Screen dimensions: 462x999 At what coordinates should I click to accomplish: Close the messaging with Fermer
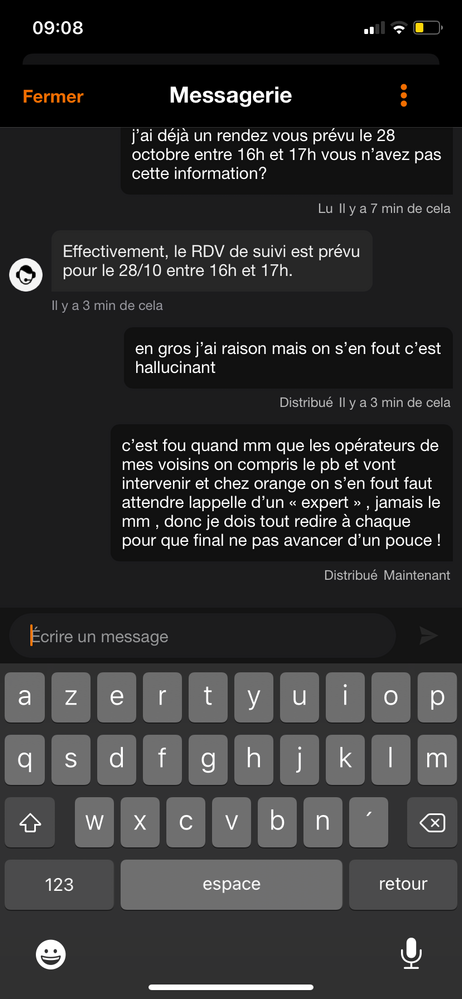[x=53, y=96]
